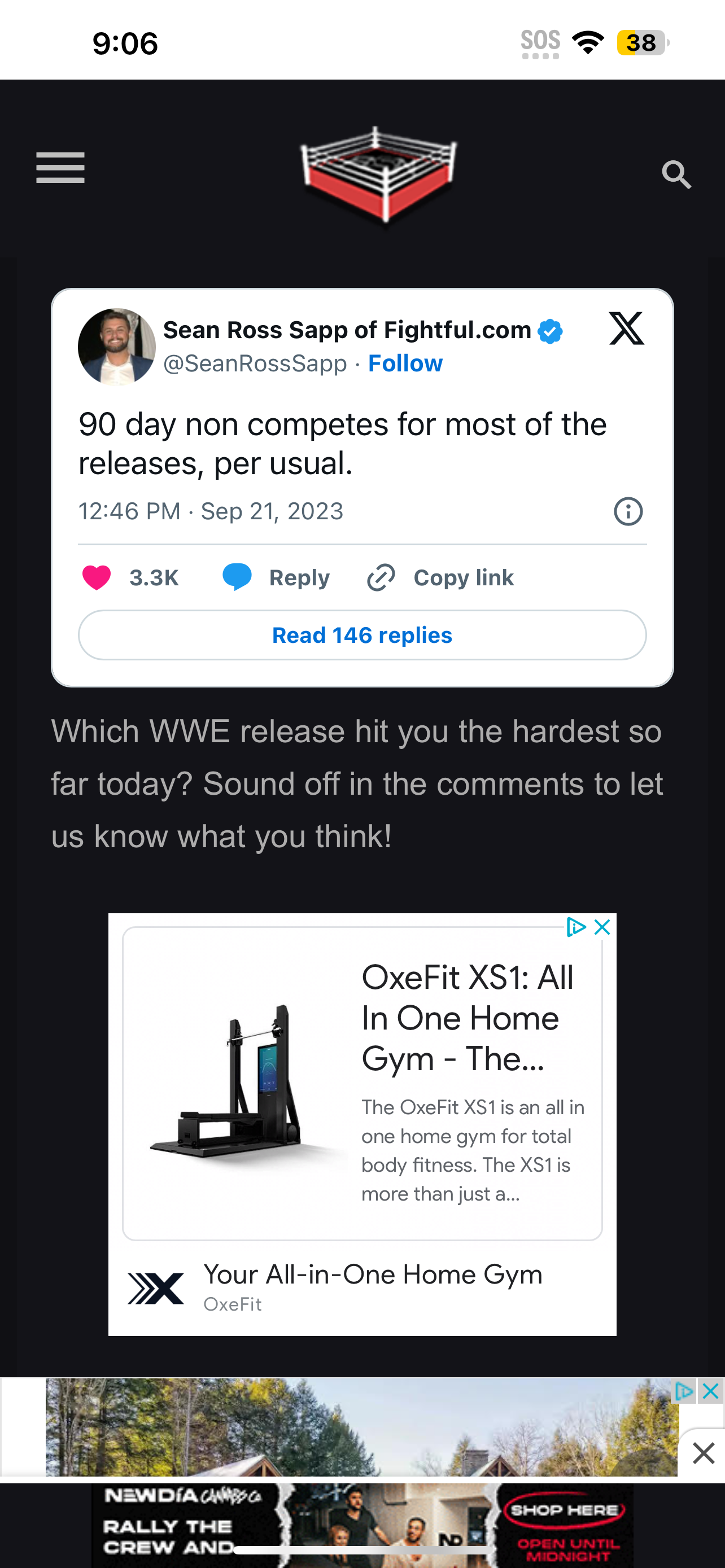Copy link to the tweet
Image resolution: width=725 pixels, height=1568 pixels.
coord(441,577)
